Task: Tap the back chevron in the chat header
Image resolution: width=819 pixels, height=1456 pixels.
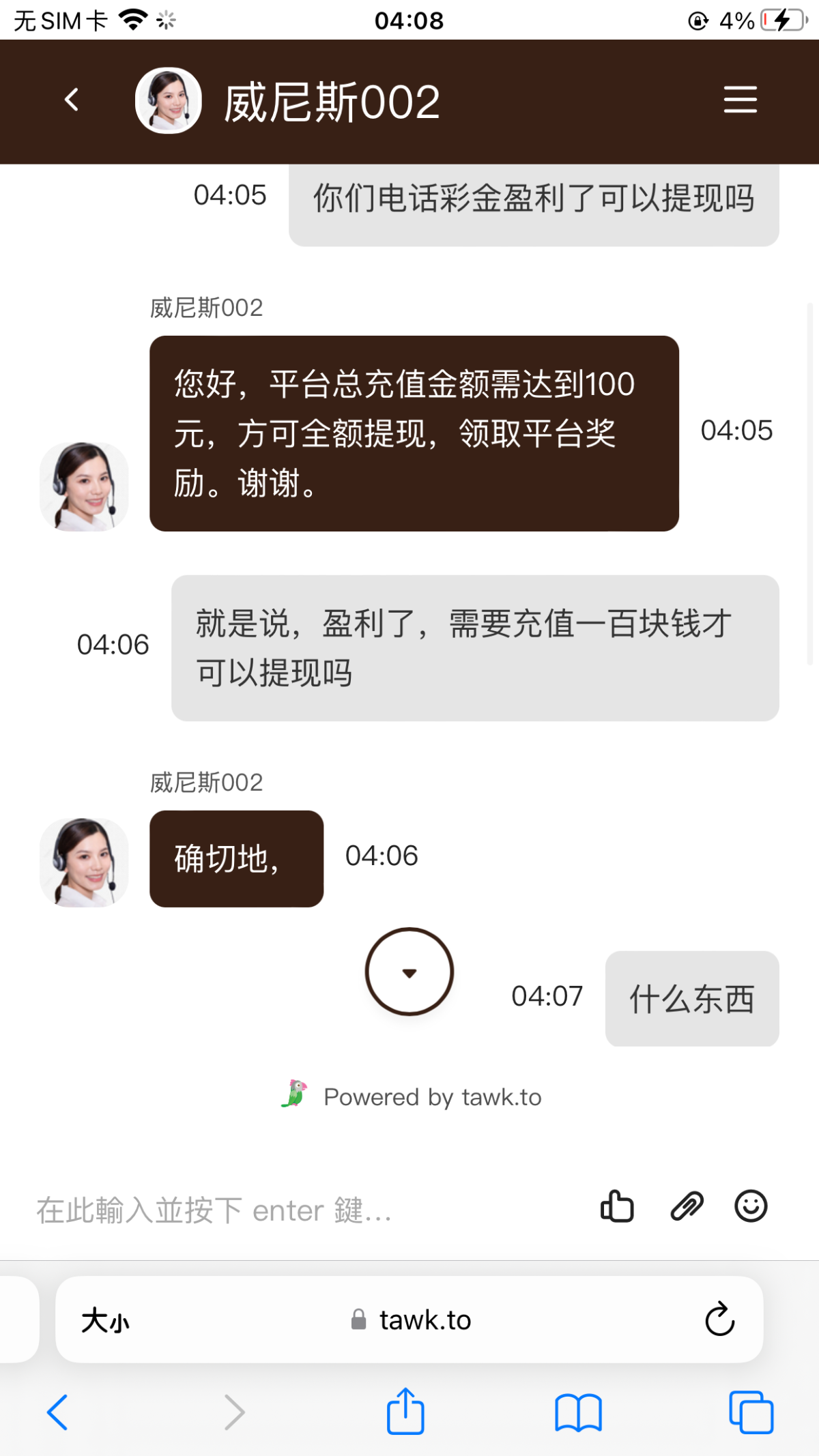Action: (x=71, y=100)
